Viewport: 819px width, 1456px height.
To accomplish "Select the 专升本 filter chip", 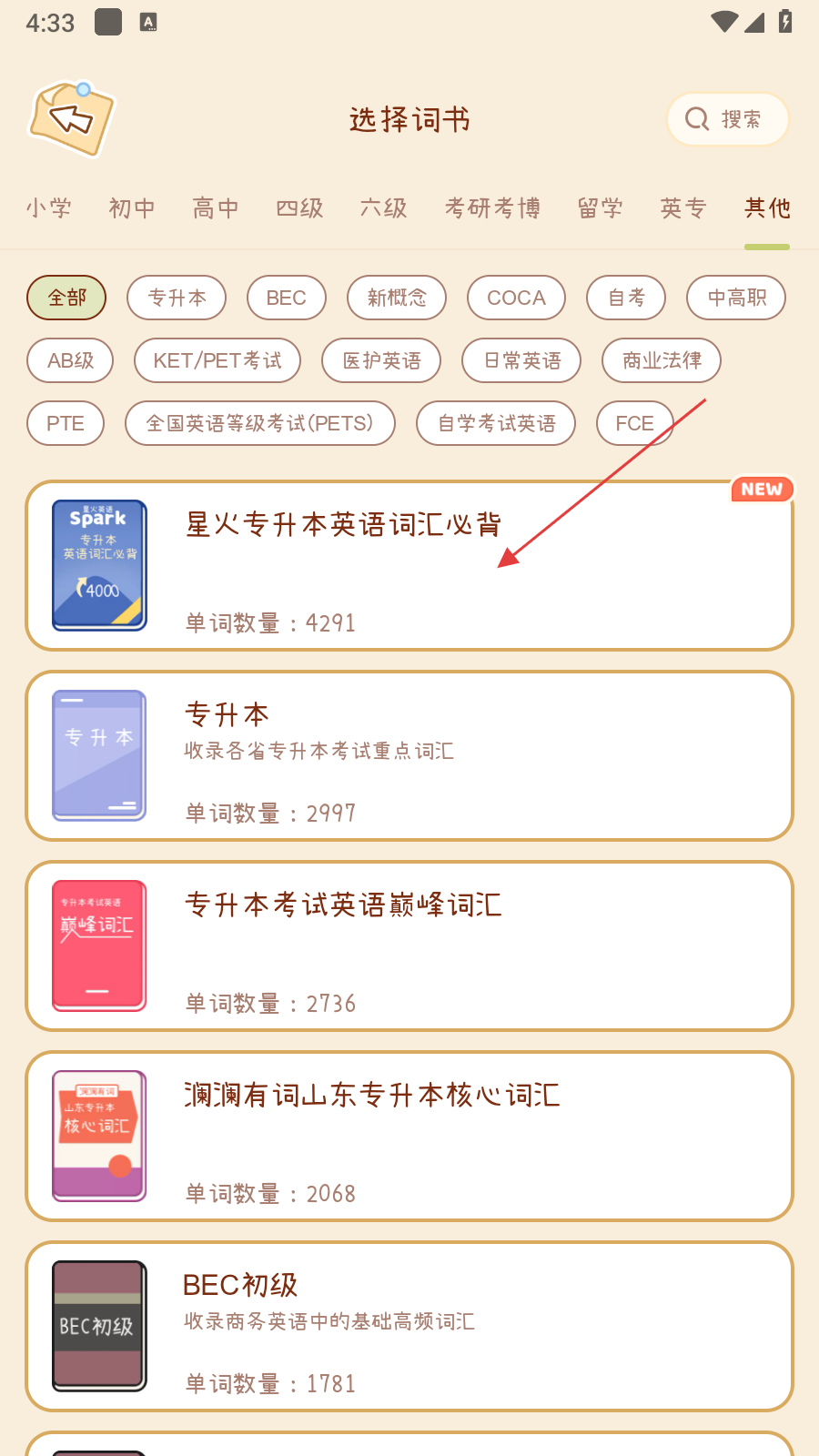I will 177,298.
